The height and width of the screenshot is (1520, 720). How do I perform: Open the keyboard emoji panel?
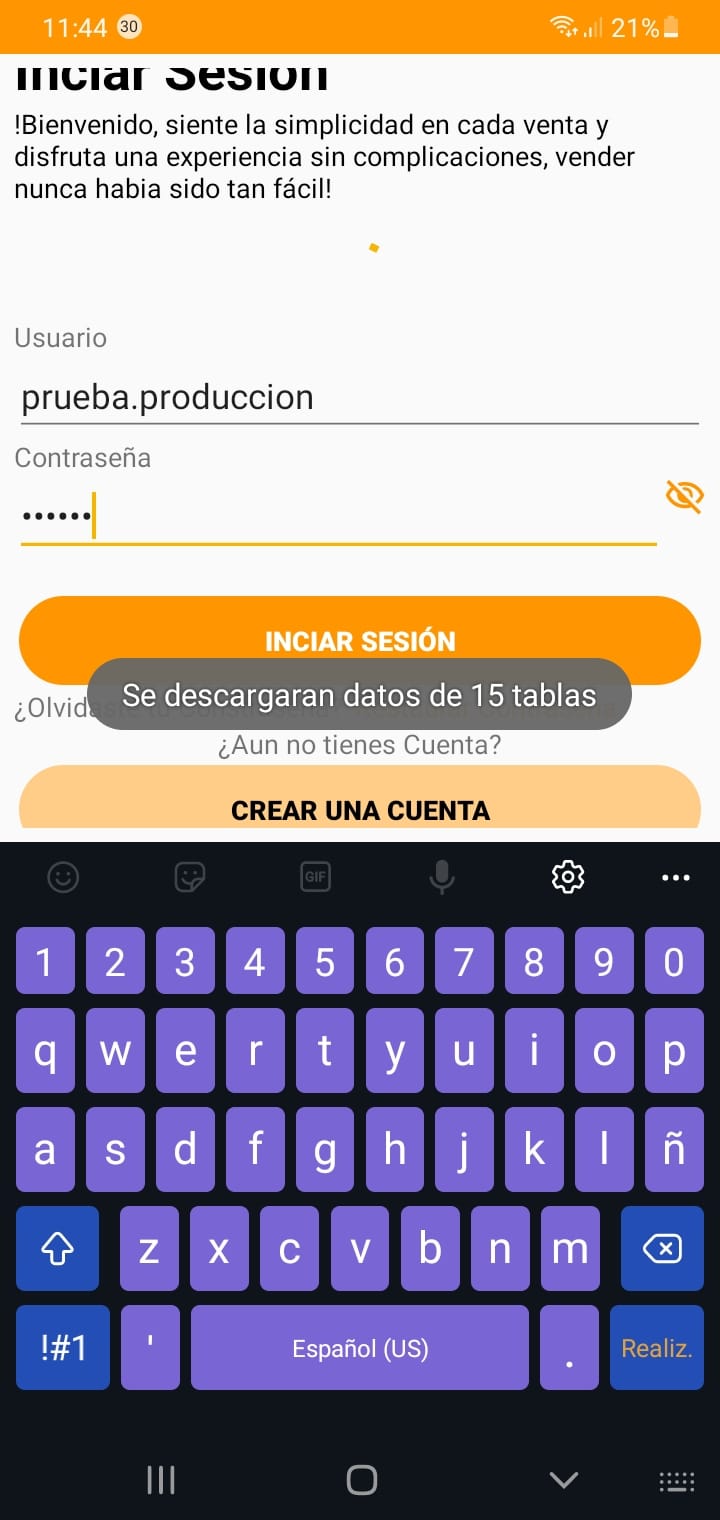(63, 877)
